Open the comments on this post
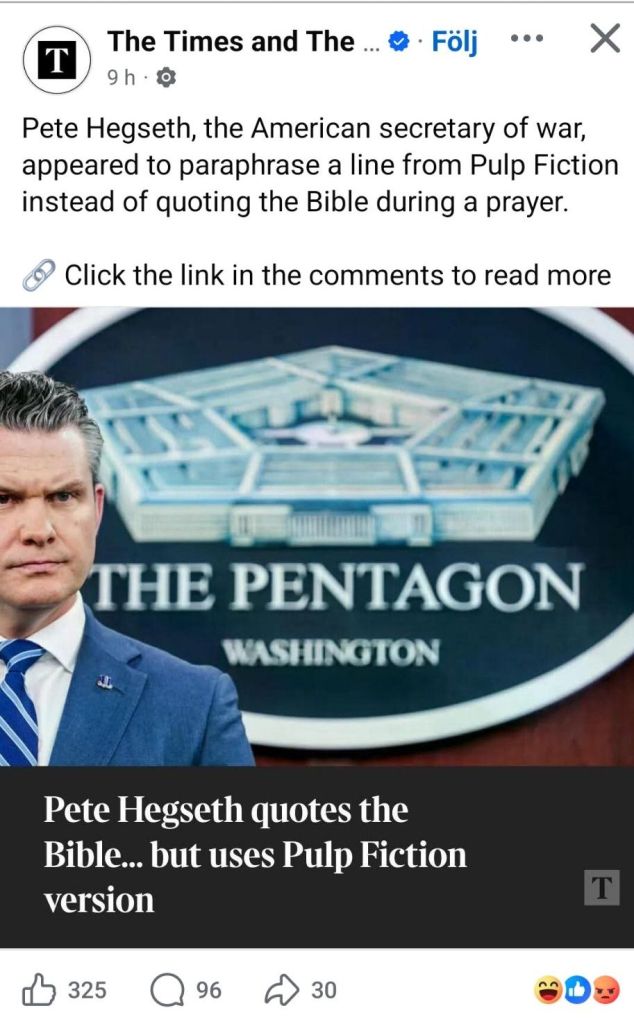 (165, 990)
